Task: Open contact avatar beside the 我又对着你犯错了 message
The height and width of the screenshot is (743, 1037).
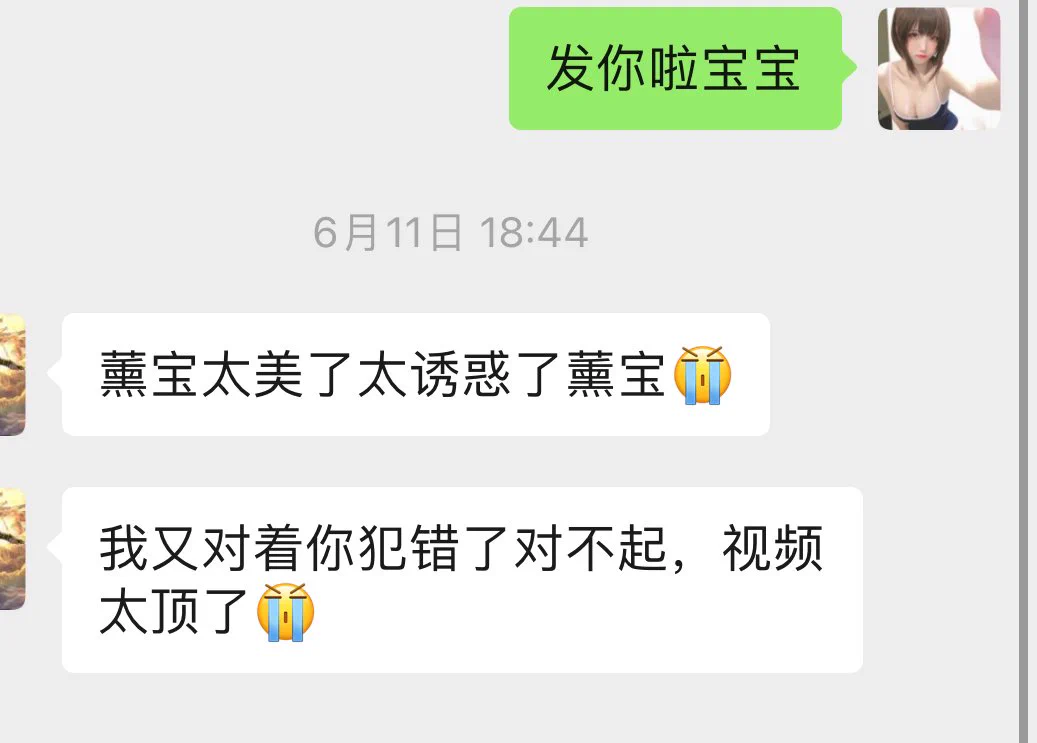Action: (x=12, y=548)
